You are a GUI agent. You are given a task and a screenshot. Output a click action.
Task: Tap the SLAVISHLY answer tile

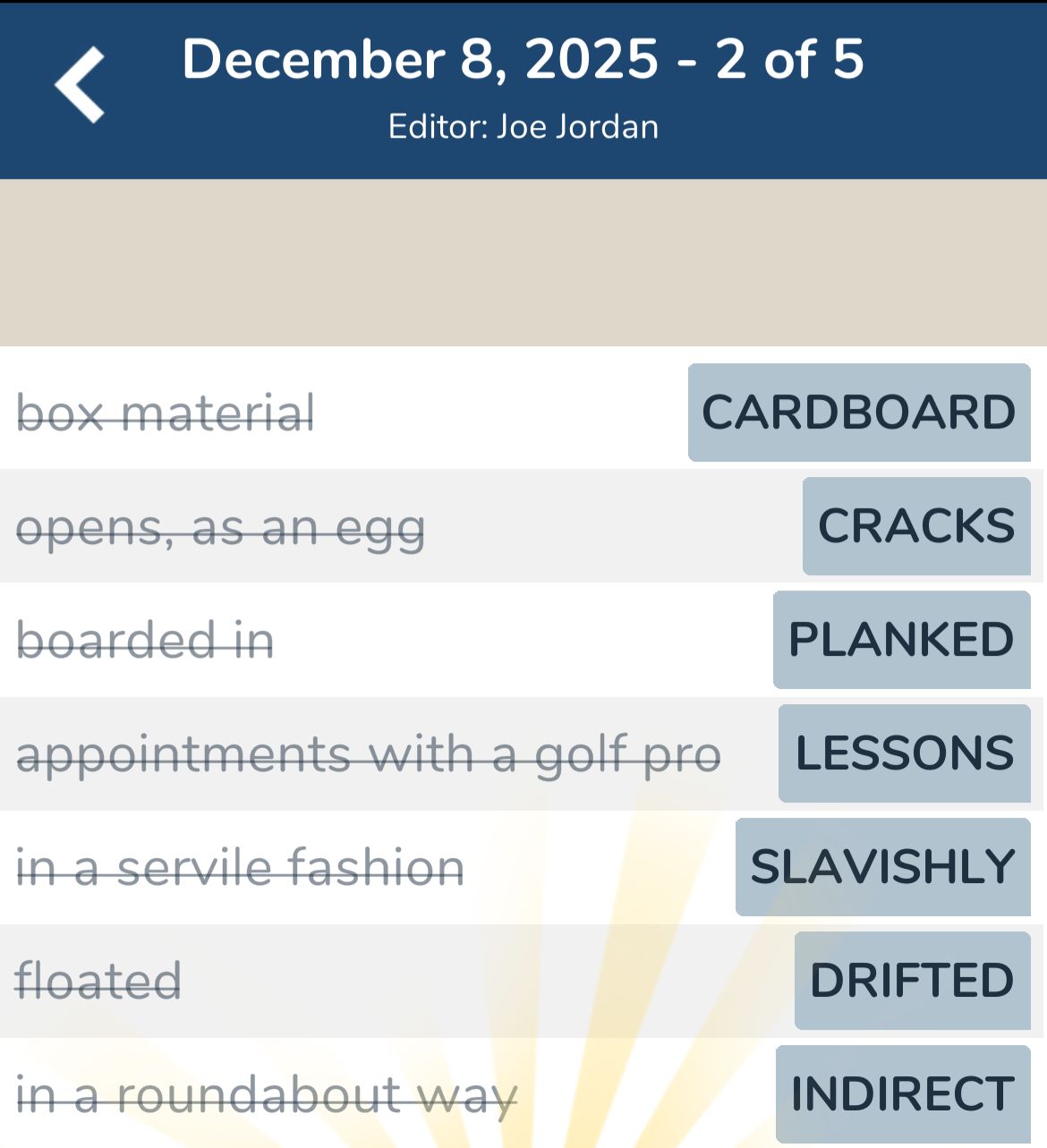(881, 865)
